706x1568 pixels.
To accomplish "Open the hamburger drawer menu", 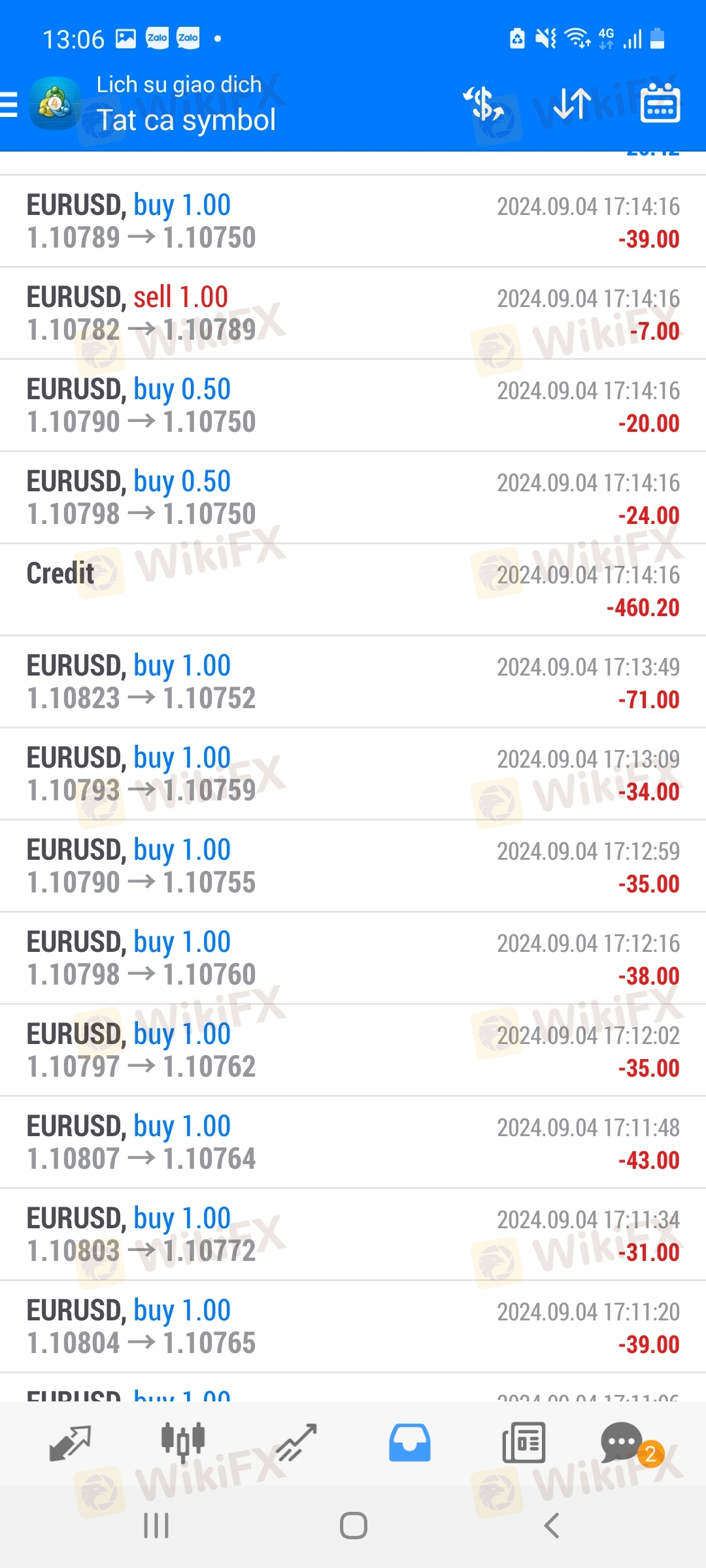I will click(x=8, y=105).
